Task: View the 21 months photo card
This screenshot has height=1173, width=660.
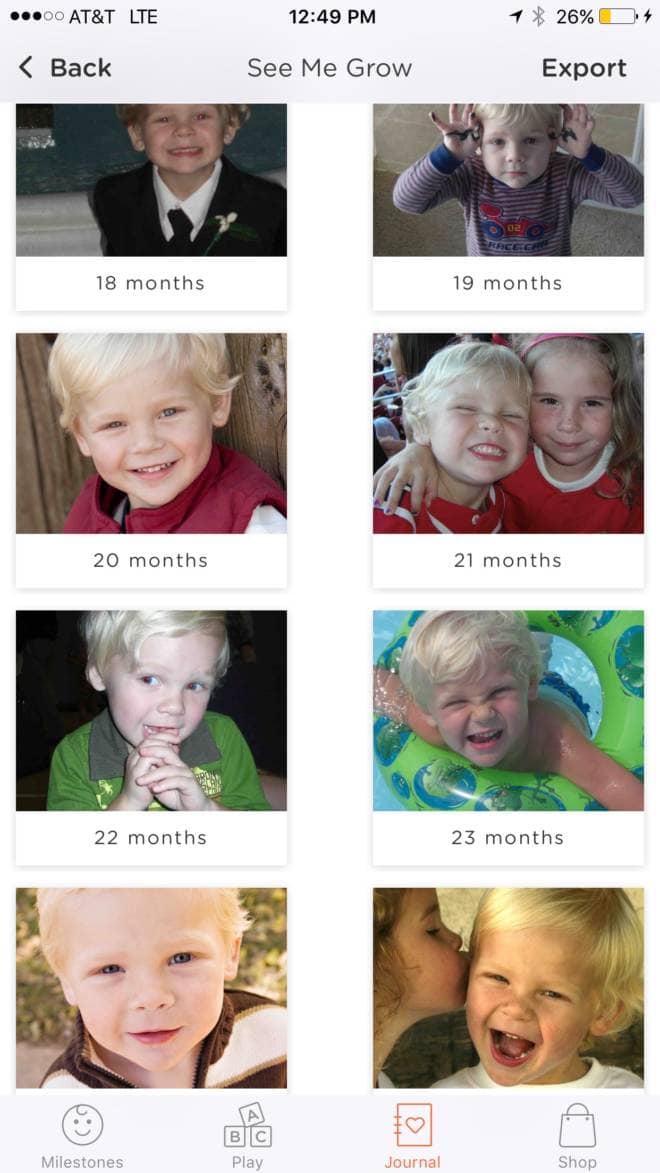Action: click(508, 460)
